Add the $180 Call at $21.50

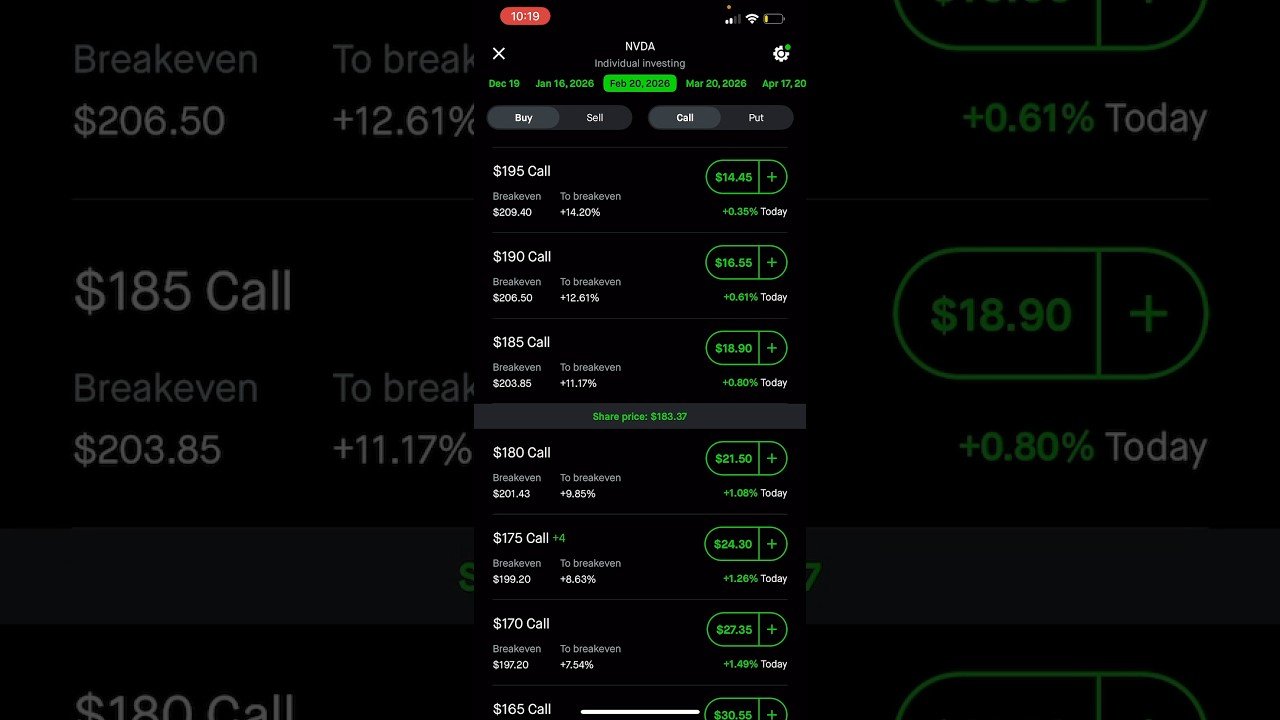coord(772,459)
